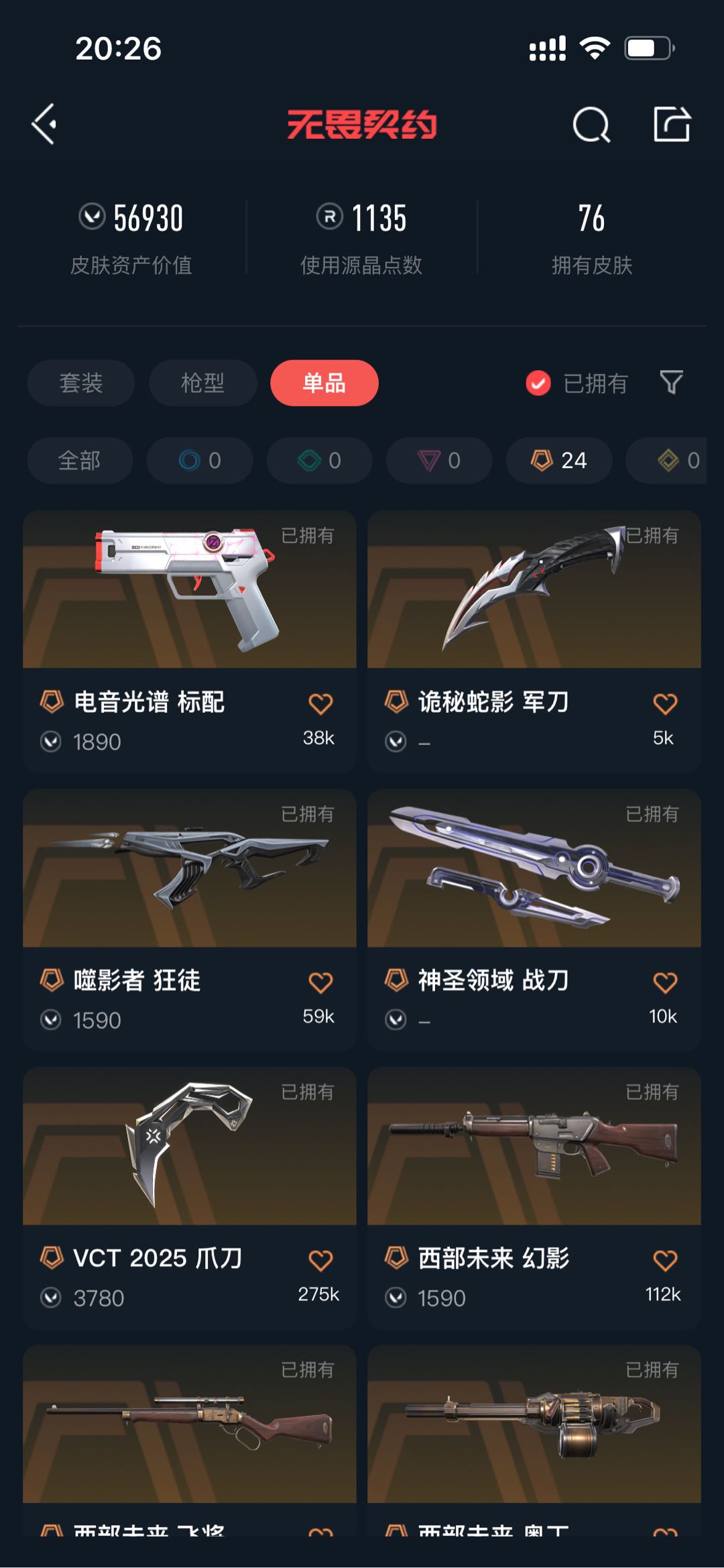This screenshot has width=724, height=1568.
Task: Like the 噬影者 狂徒 skin
Action: 320,982
